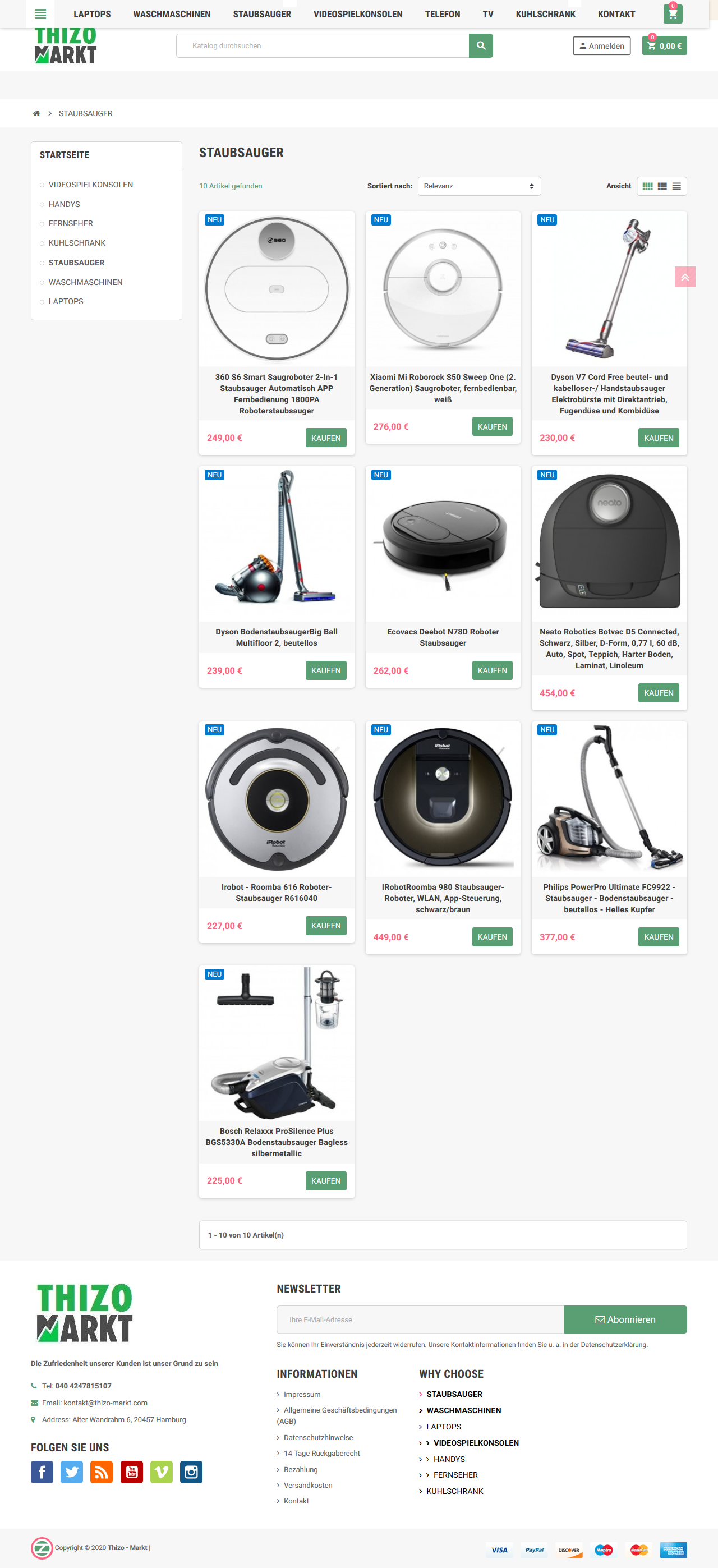
Task: Enter email in the newsletter field
Action: pos(420,1319)
